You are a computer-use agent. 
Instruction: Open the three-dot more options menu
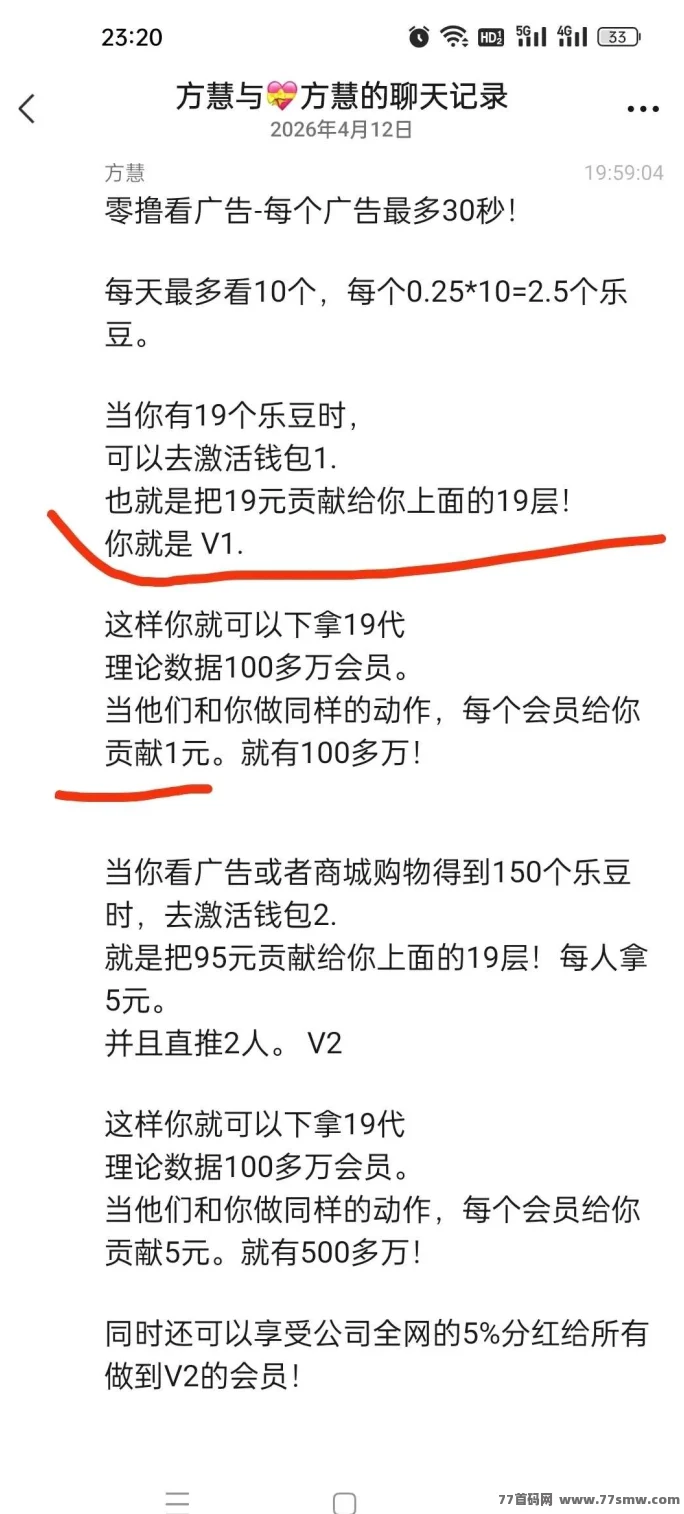pos(643,108)
